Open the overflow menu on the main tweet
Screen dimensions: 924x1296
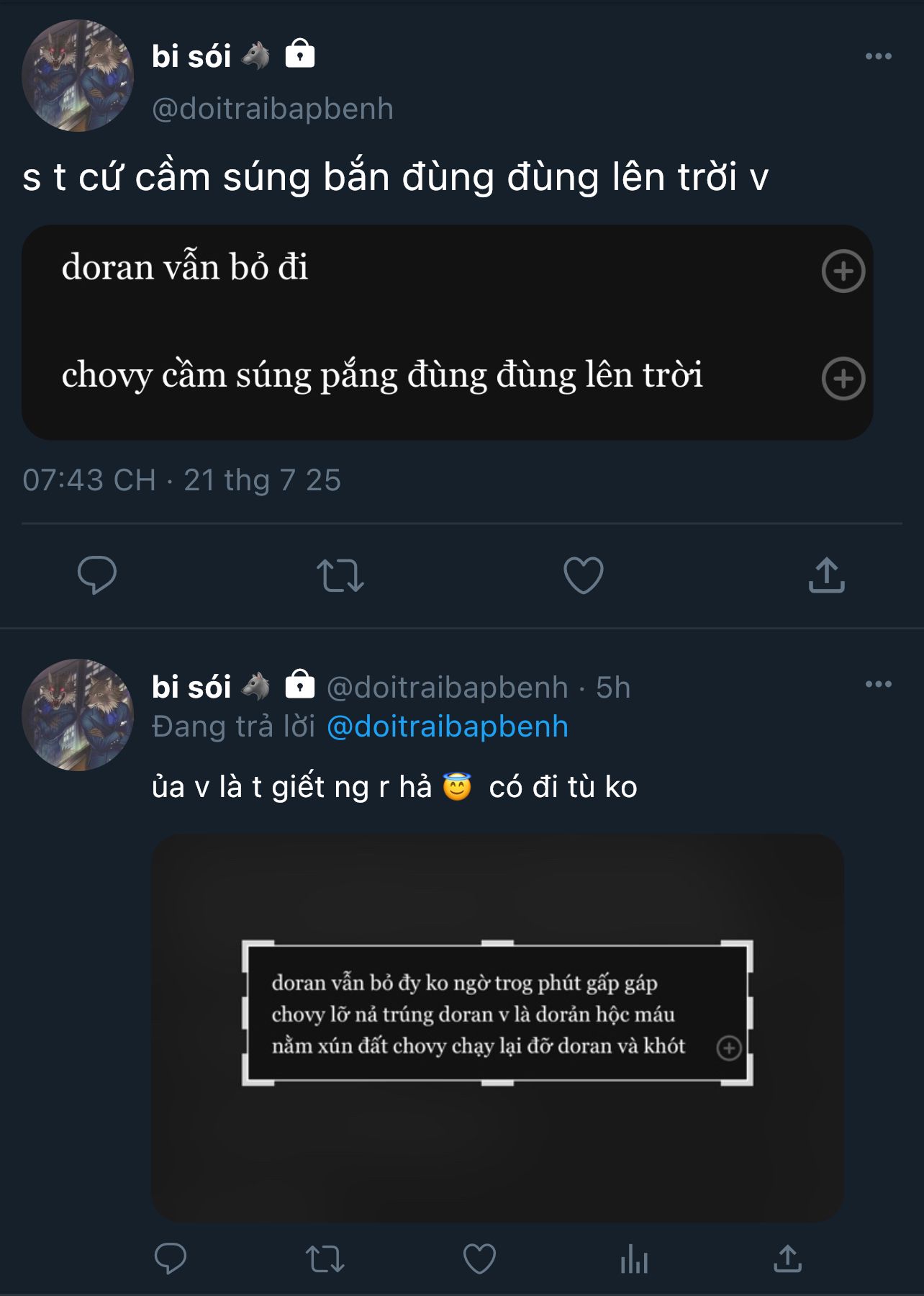coord(878,56)
